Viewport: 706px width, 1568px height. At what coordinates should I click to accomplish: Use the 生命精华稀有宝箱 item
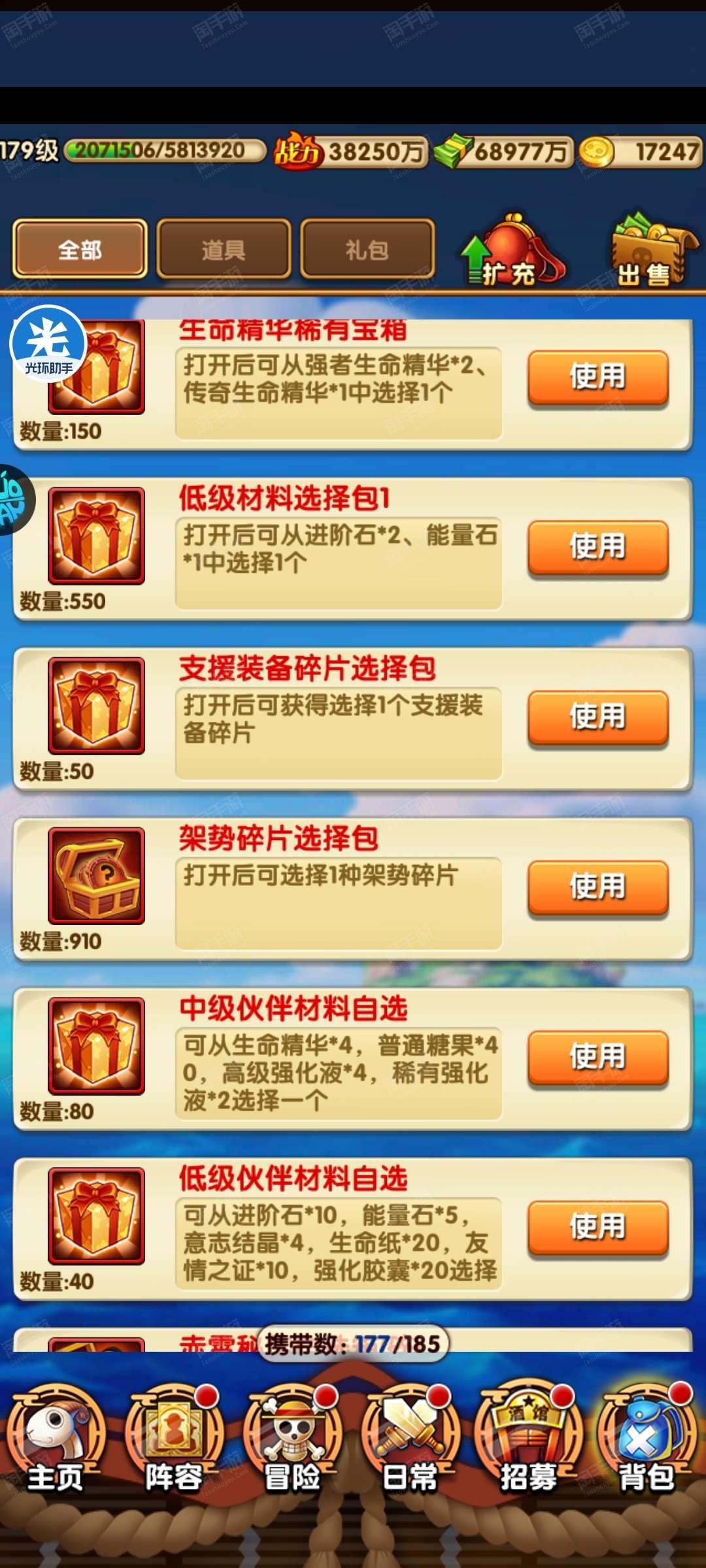(x=598, y=377)
